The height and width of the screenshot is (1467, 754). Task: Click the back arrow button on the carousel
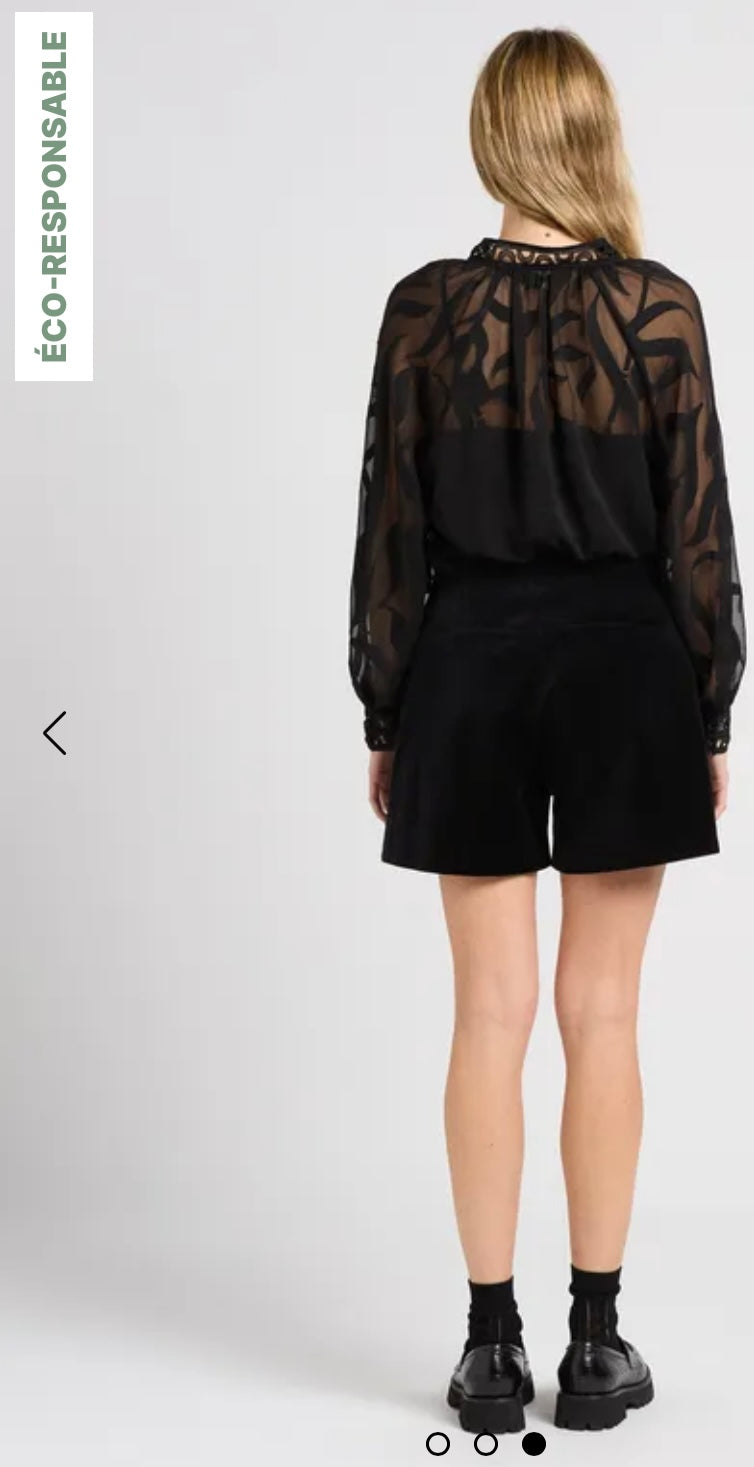(x=56, y=733)
